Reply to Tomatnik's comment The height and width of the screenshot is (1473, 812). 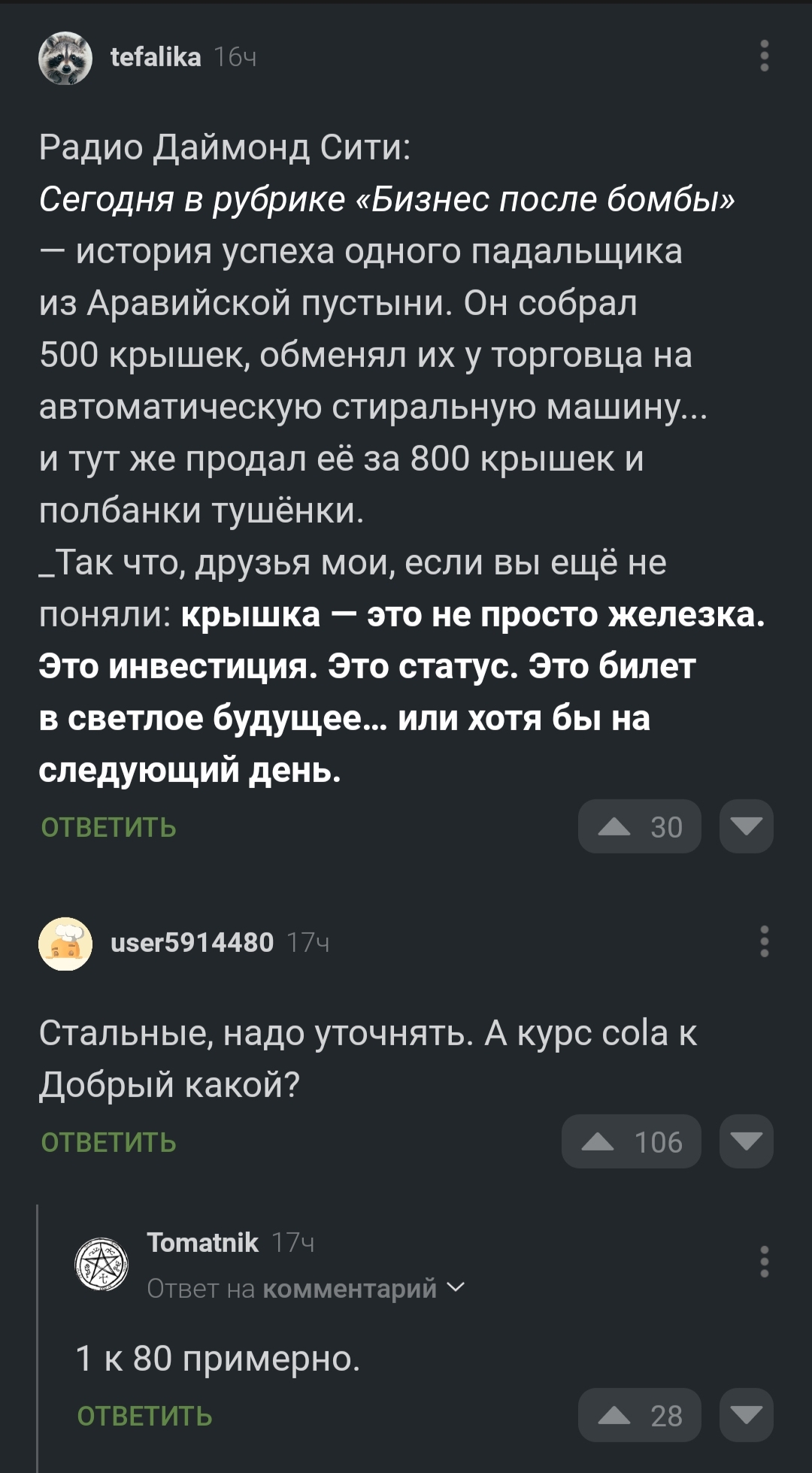[144, 1416]
